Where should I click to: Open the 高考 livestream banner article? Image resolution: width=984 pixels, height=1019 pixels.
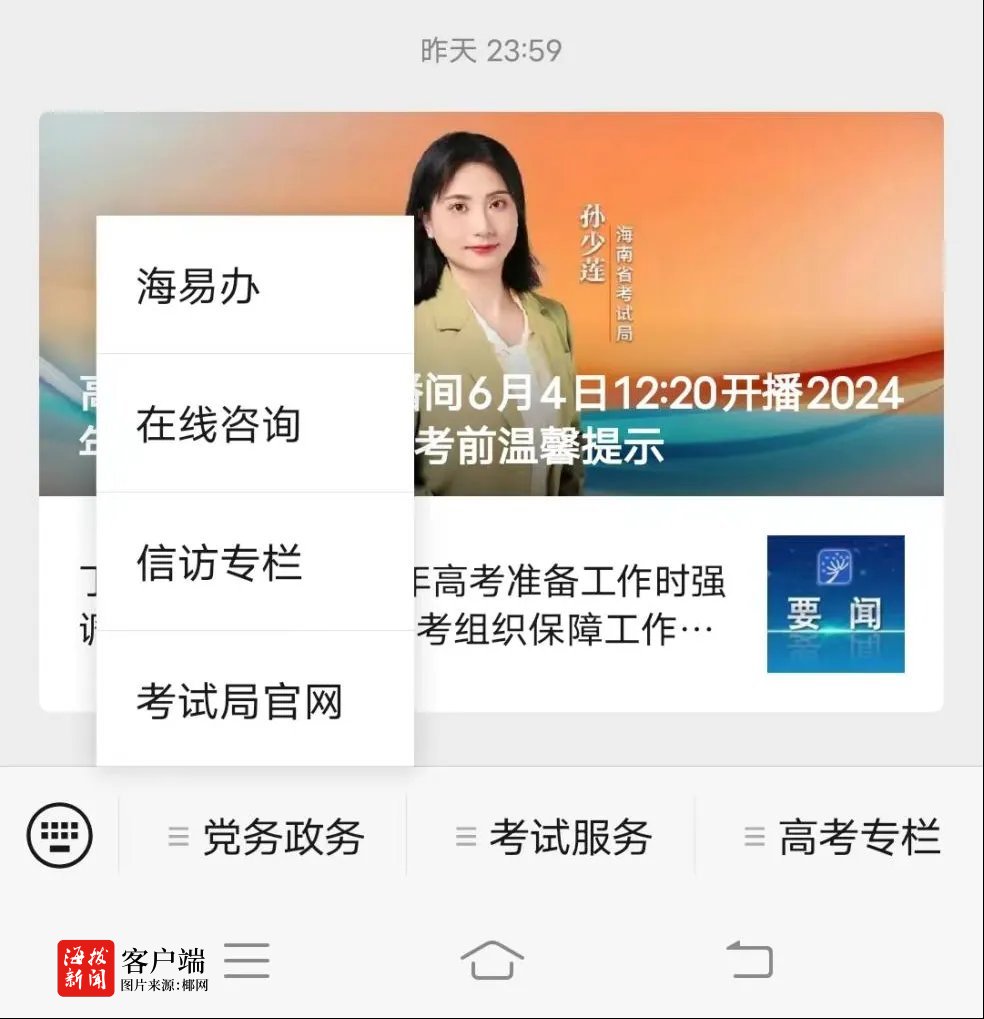pos(680,300)
